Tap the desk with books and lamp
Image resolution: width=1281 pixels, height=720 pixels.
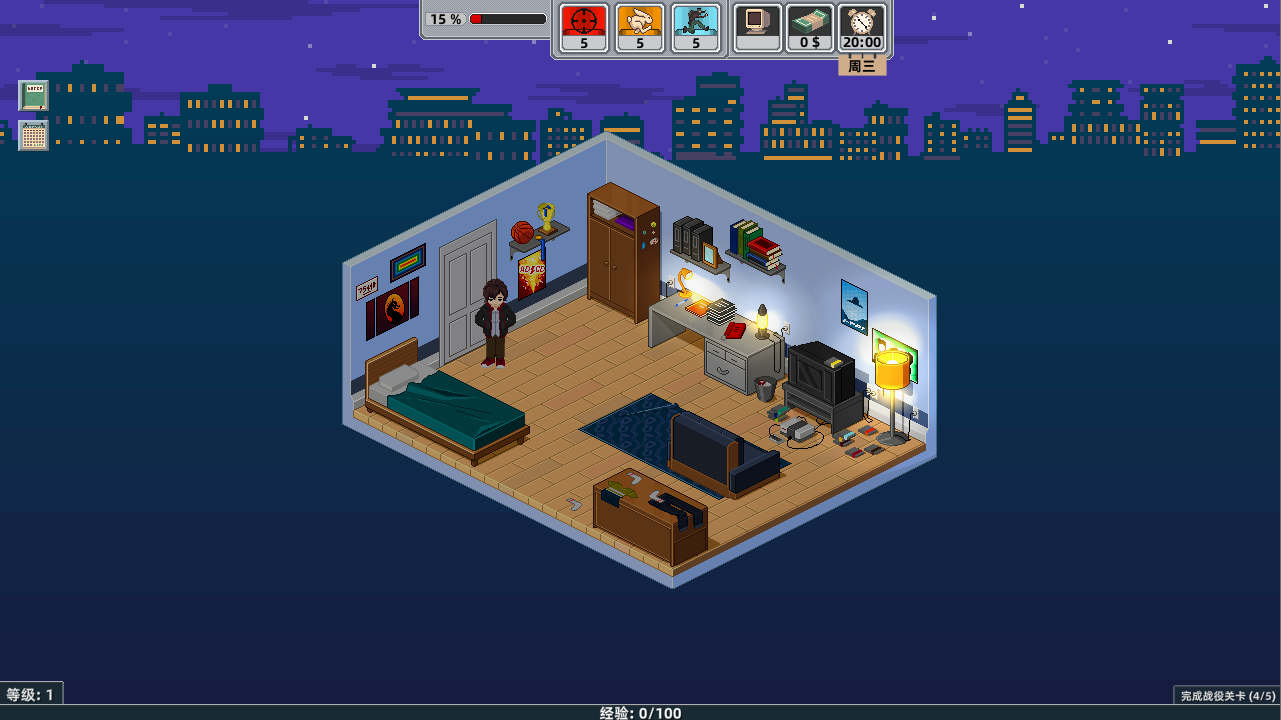pyautogui.click(x=715, y=335)
